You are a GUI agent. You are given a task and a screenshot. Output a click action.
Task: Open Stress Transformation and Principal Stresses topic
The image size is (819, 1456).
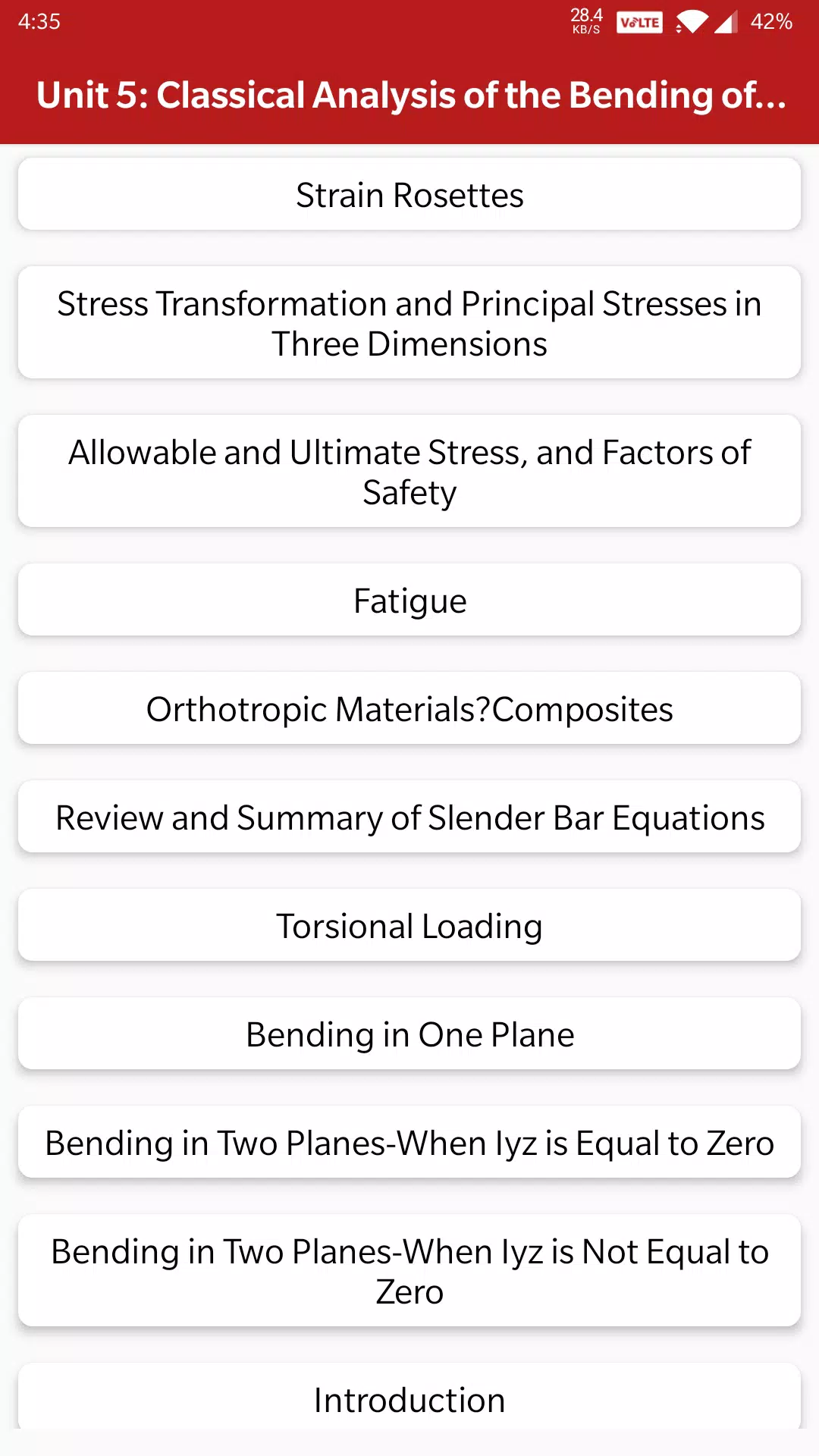click(409, 323)
